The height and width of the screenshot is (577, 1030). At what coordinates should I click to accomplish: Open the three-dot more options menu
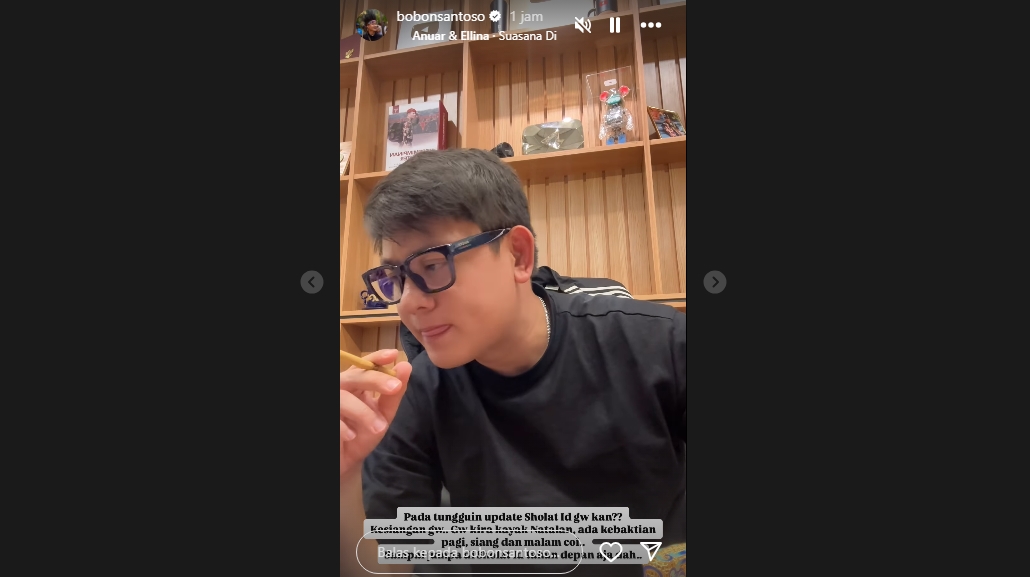click(x=651, y=25)
